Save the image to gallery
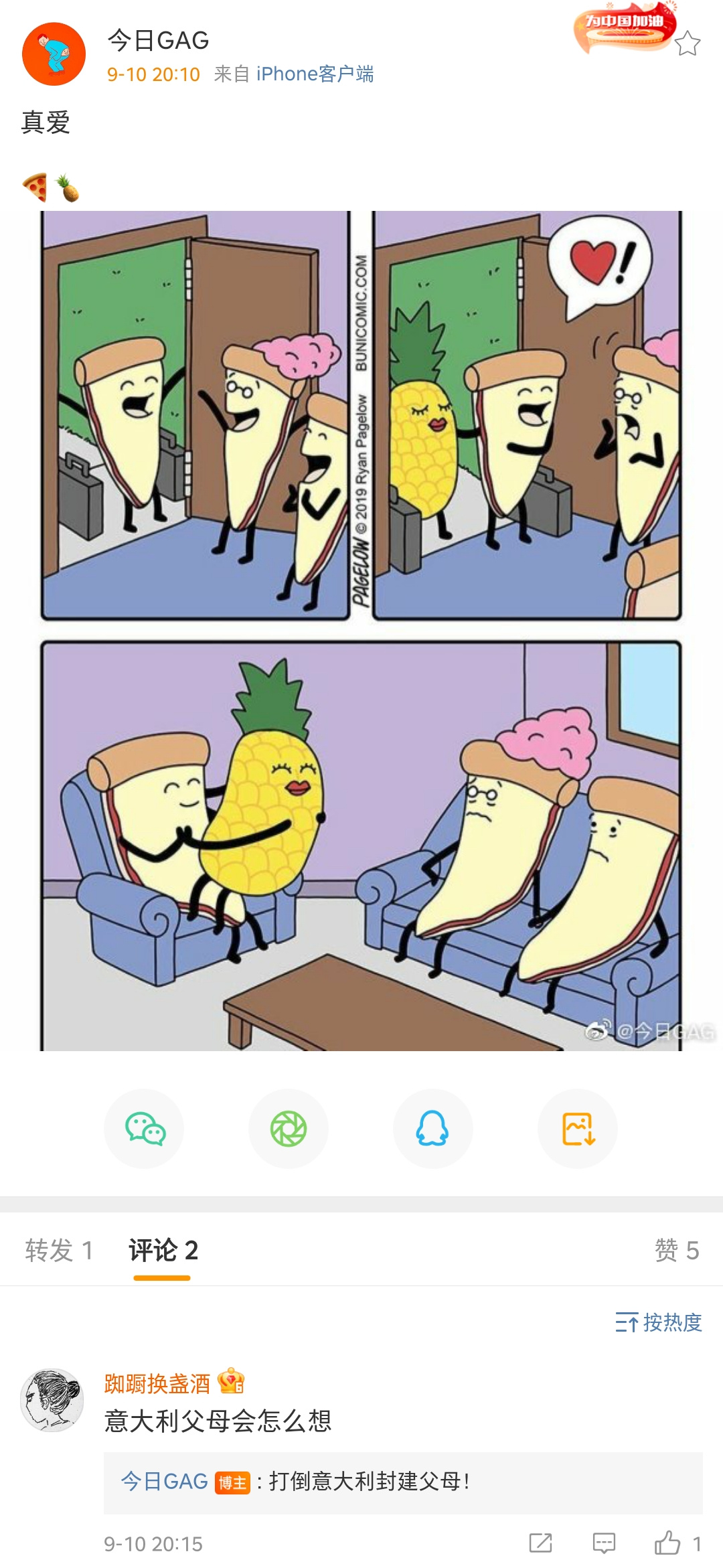The height and width of the screenshot is (1568, 723). click(578, 1129)
